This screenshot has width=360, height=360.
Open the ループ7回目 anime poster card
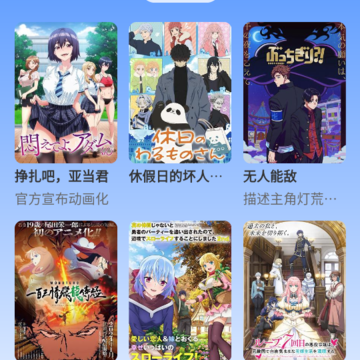tap(294, 290)
